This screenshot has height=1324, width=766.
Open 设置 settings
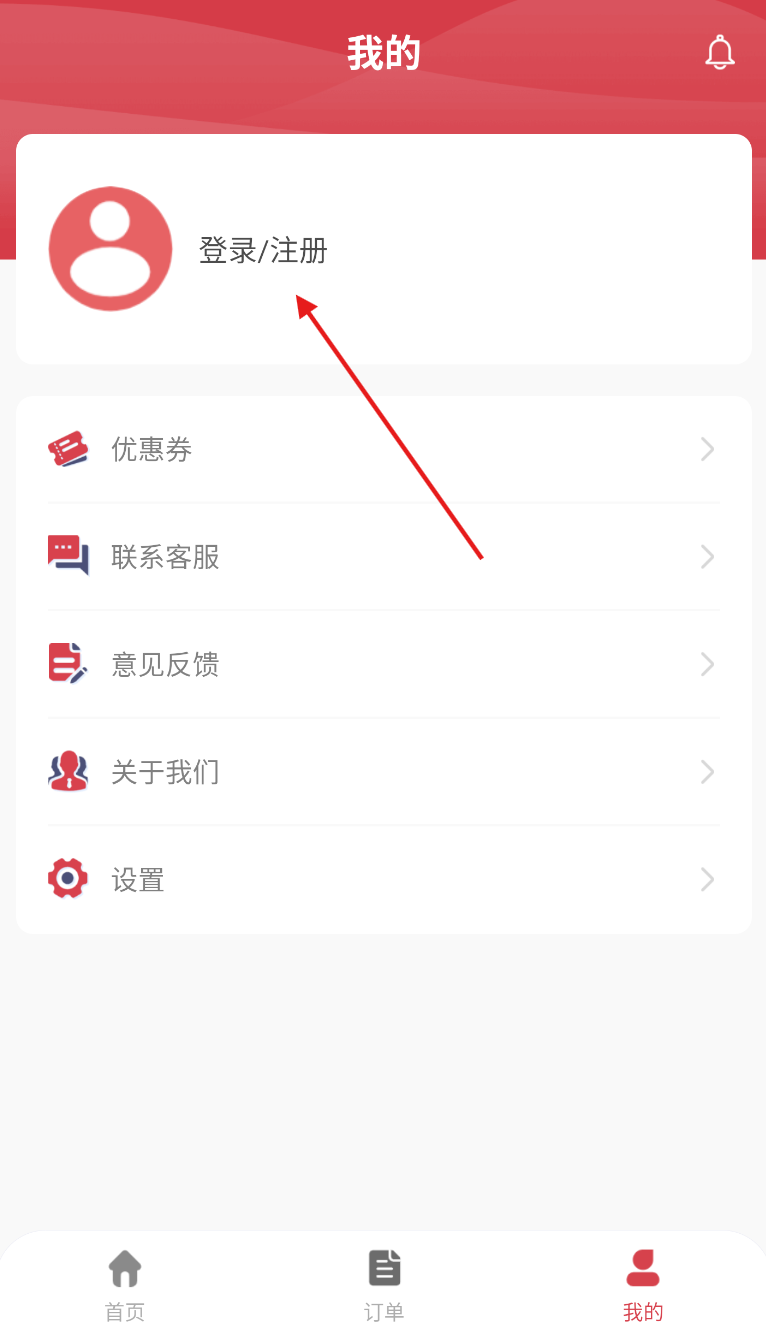tap(384, 880)
